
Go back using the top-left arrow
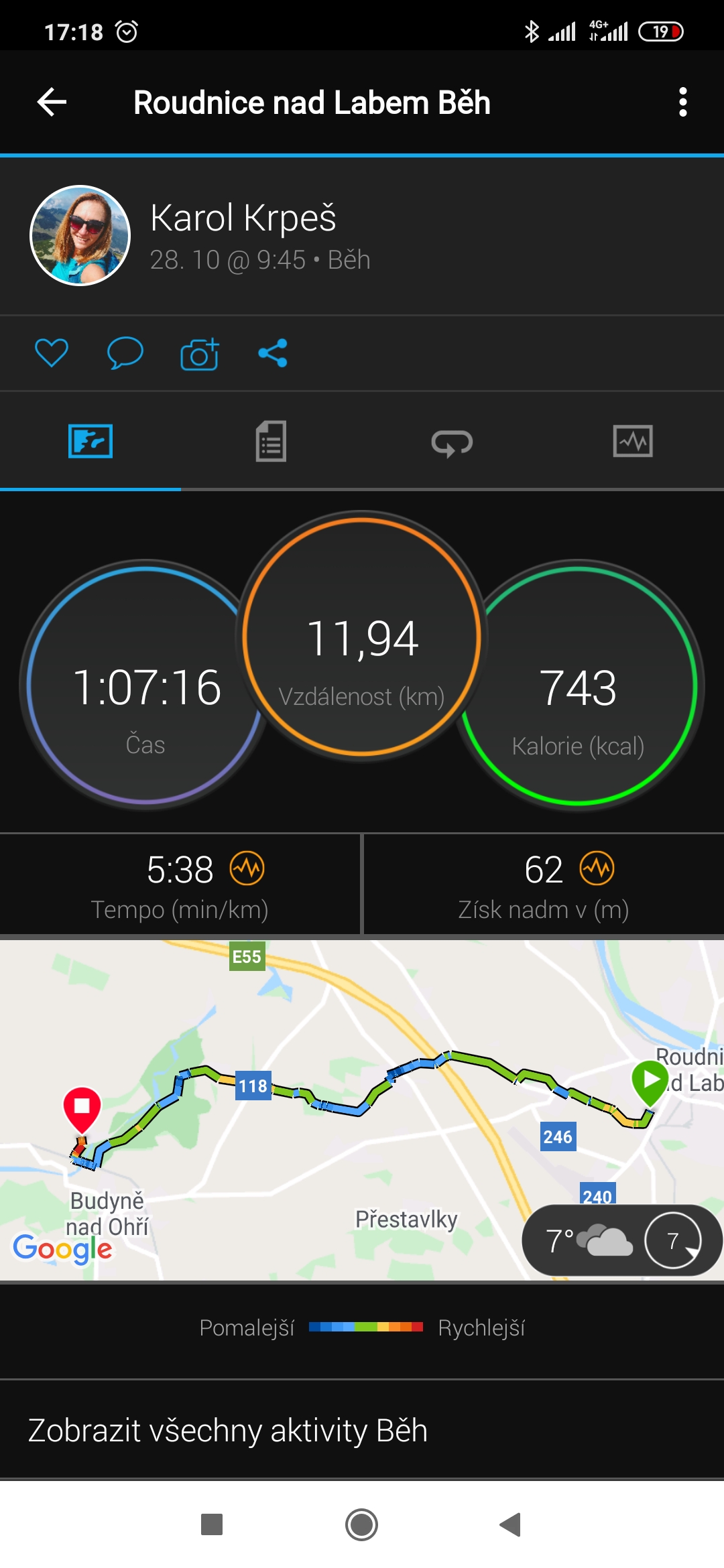tap(52, 102)
